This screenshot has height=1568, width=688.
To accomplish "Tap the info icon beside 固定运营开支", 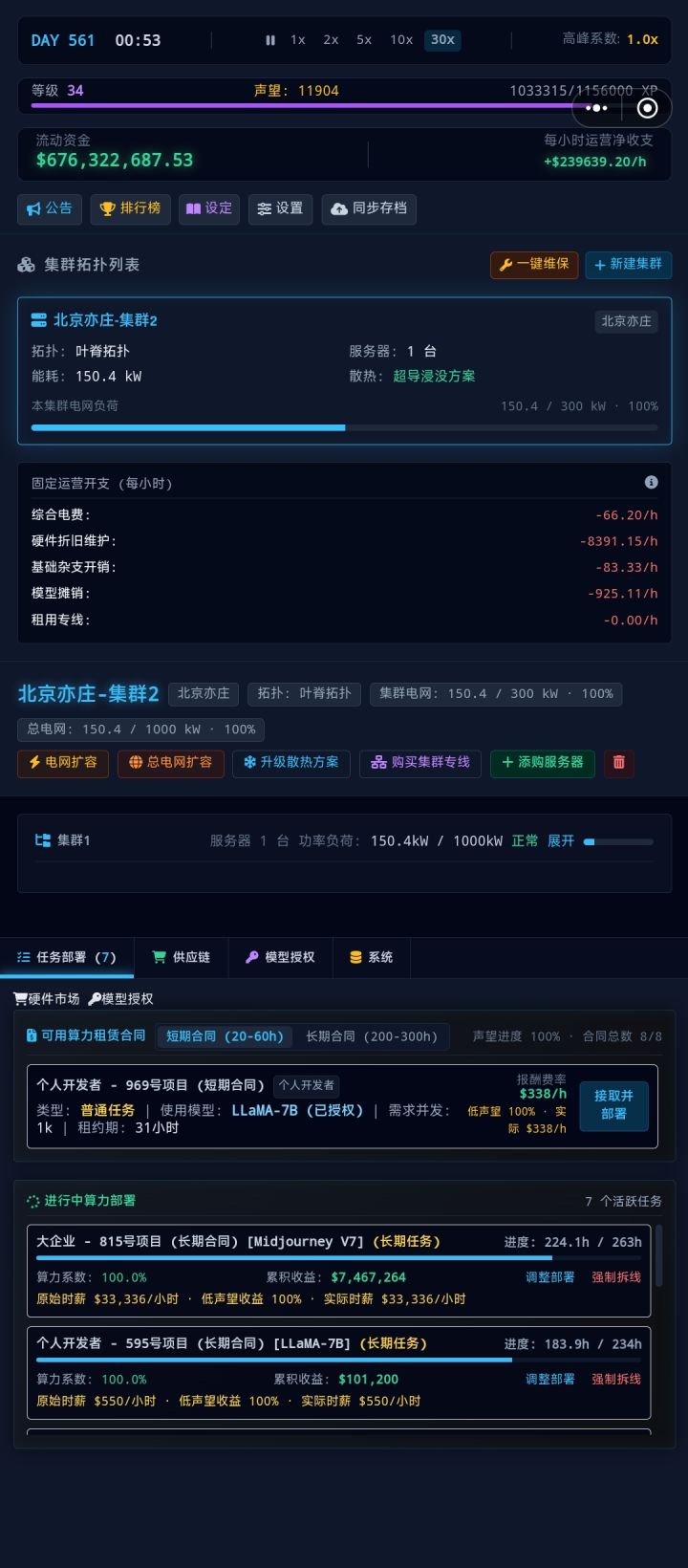I will pyautogui.click(x=651, y=483).
